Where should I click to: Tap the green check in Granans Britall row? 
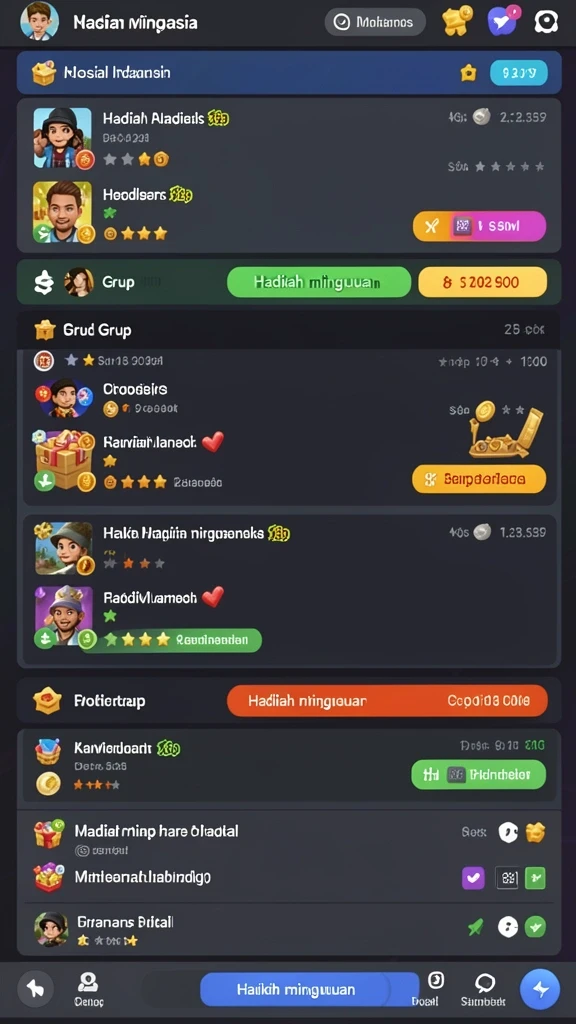coord(535,926)
